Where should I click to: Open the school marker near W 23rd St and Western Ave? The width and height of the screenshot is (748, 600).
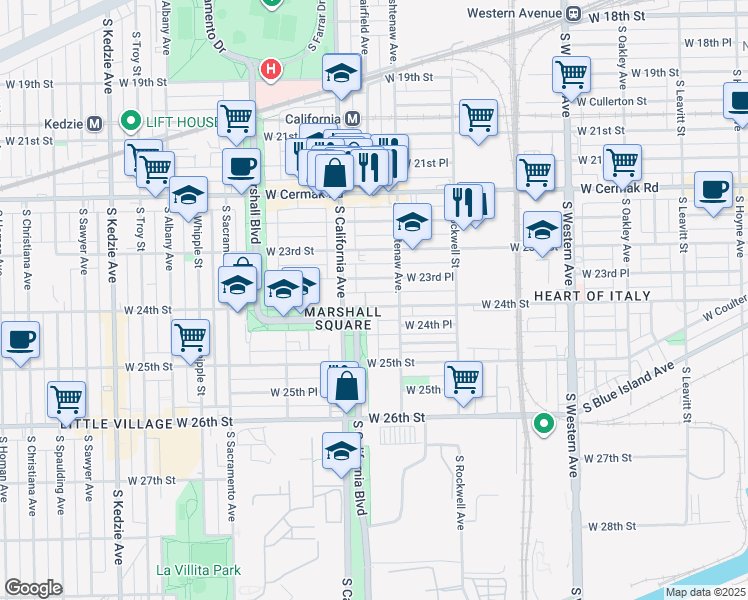click(x=542, y=232)
